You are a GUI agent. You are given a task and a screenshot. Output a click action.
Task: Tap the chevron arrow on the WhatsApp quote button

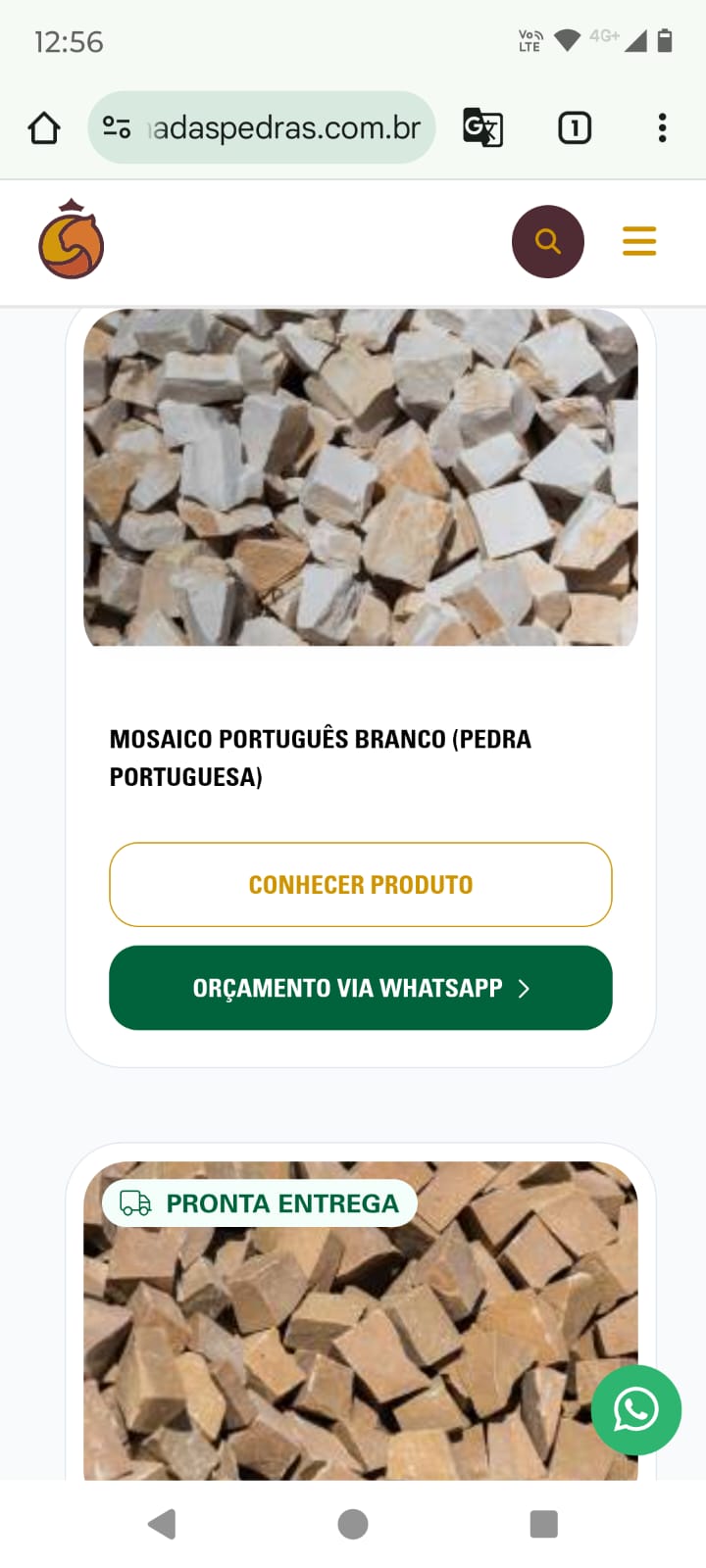click(x=523, y=988)
